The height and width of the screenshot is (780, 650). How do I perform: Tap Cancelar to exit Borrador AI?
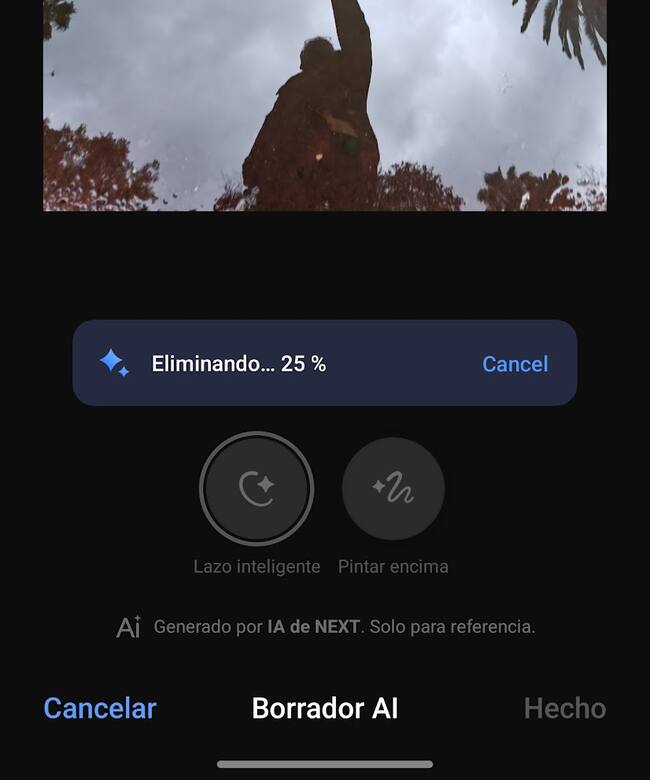[100, 708]
